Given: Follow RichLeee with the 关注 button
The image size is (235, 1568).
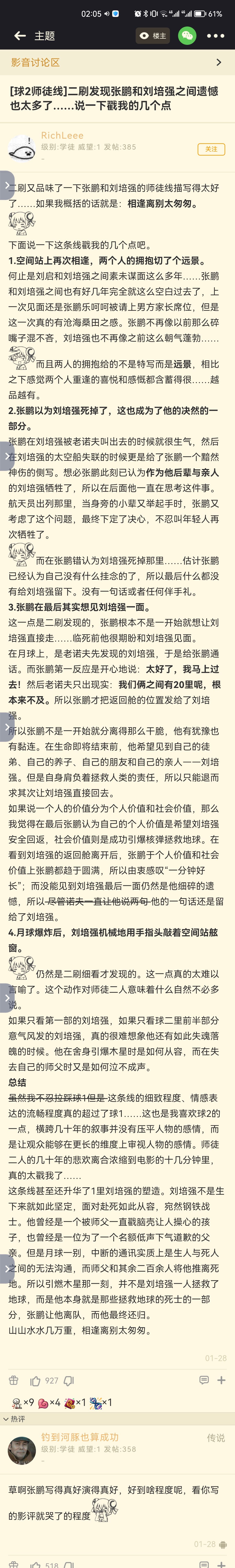Looking at the screenshot, I should 211,149.
